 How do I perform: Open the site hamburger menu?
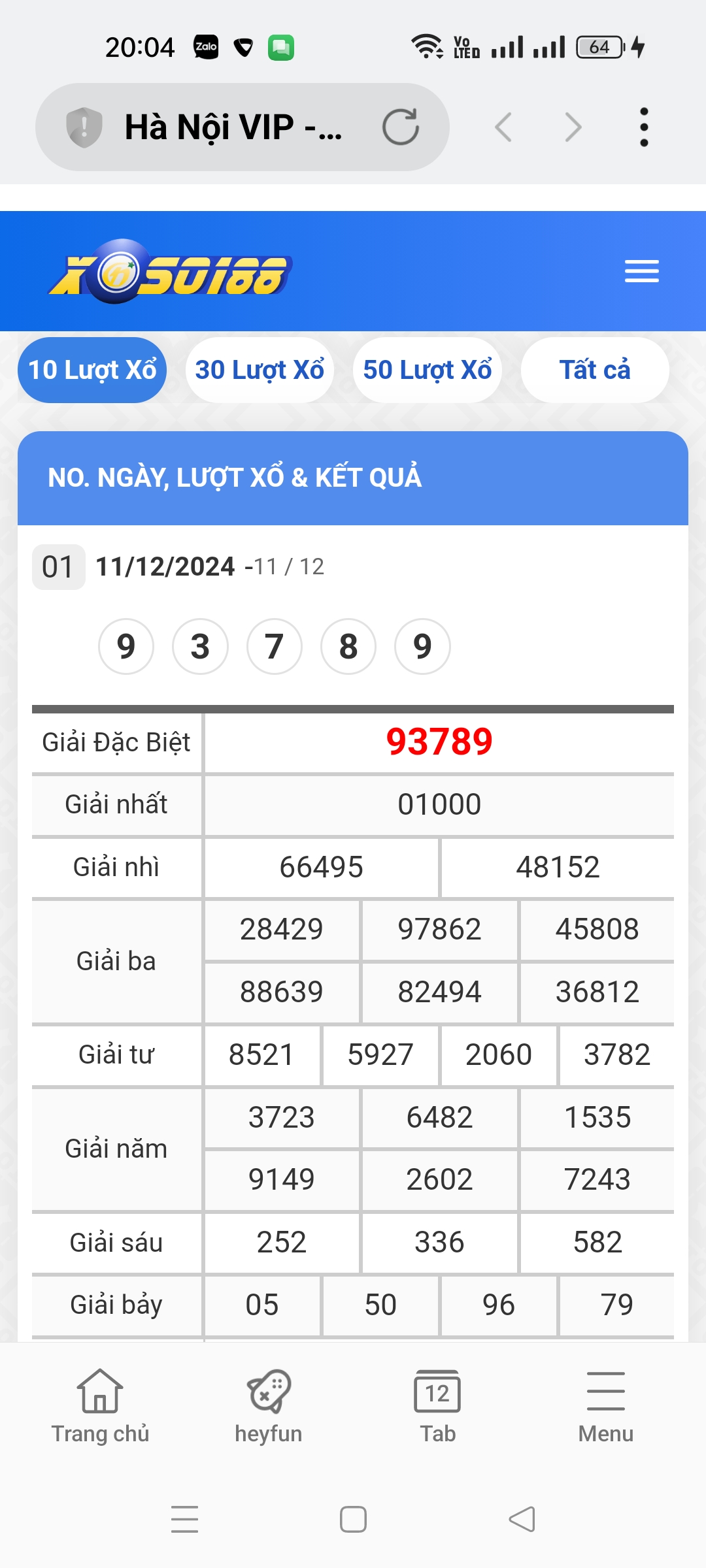coord(641,271)
